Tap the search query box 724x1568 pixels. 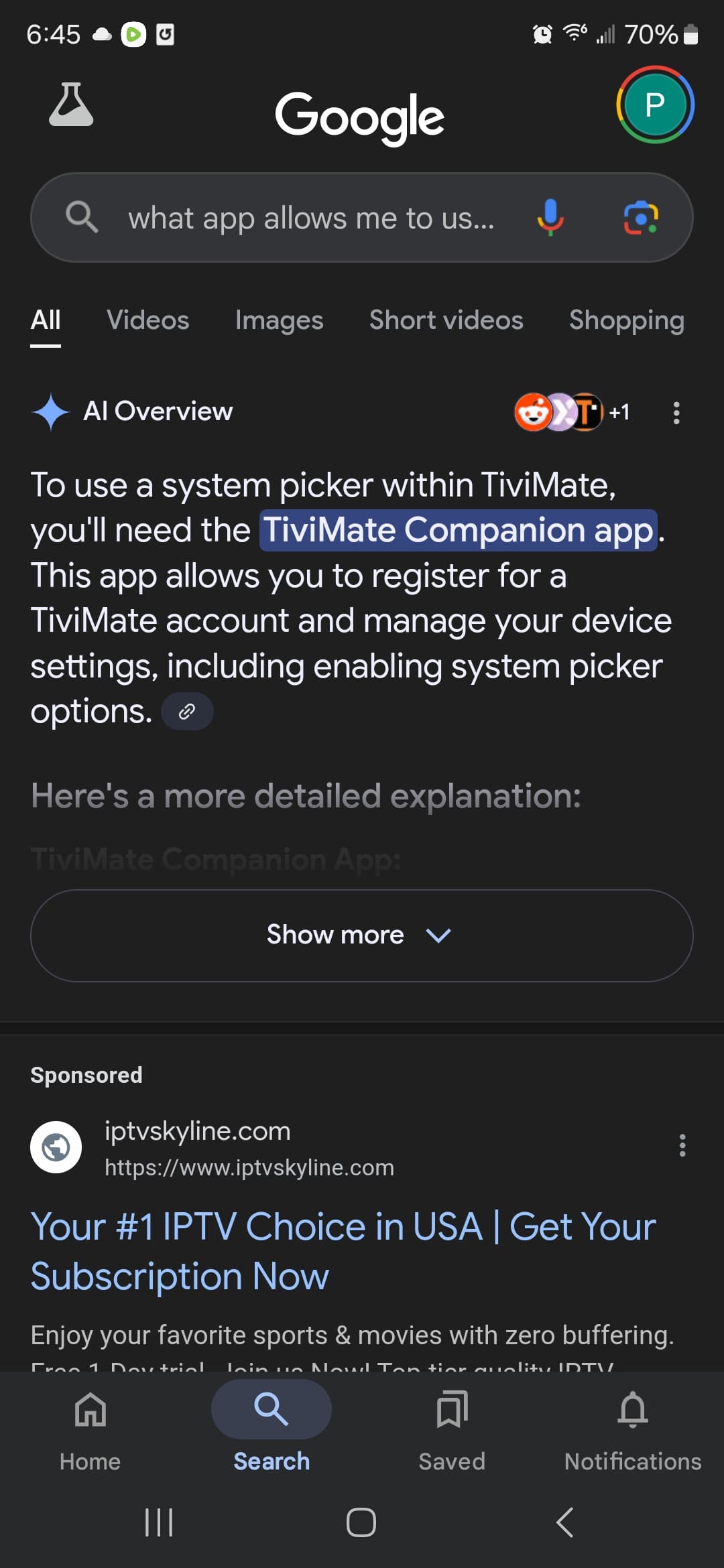(x=311, y=218)
